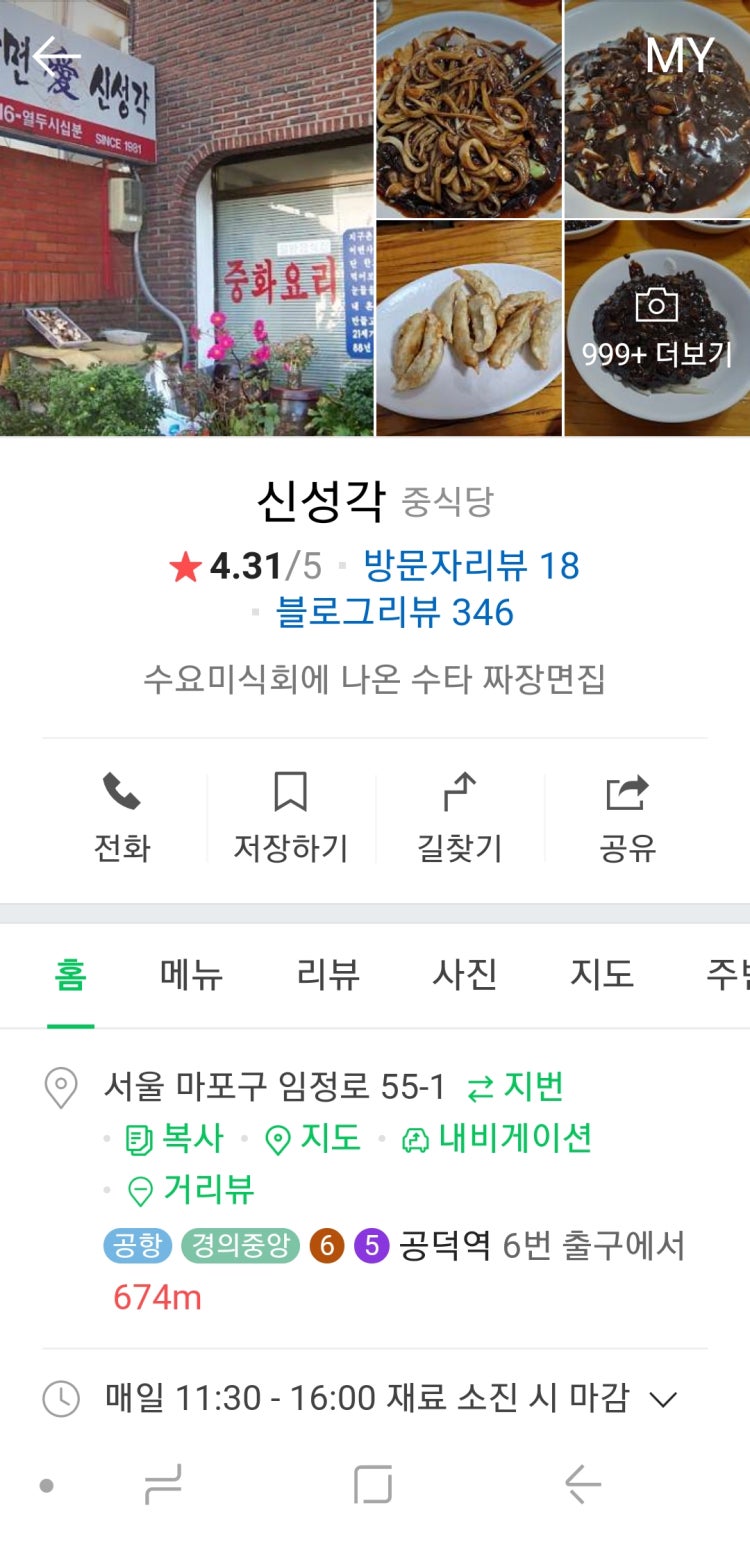The height and width of the screenshot is (1542, 750).
Task: Switch to the 메뉴 tab
Action: [x=191, y=974]
